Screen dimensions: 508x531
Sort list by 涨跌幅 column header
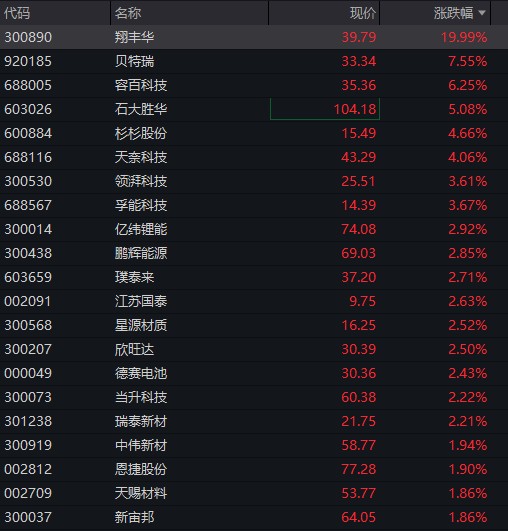(x=435, y=13)
